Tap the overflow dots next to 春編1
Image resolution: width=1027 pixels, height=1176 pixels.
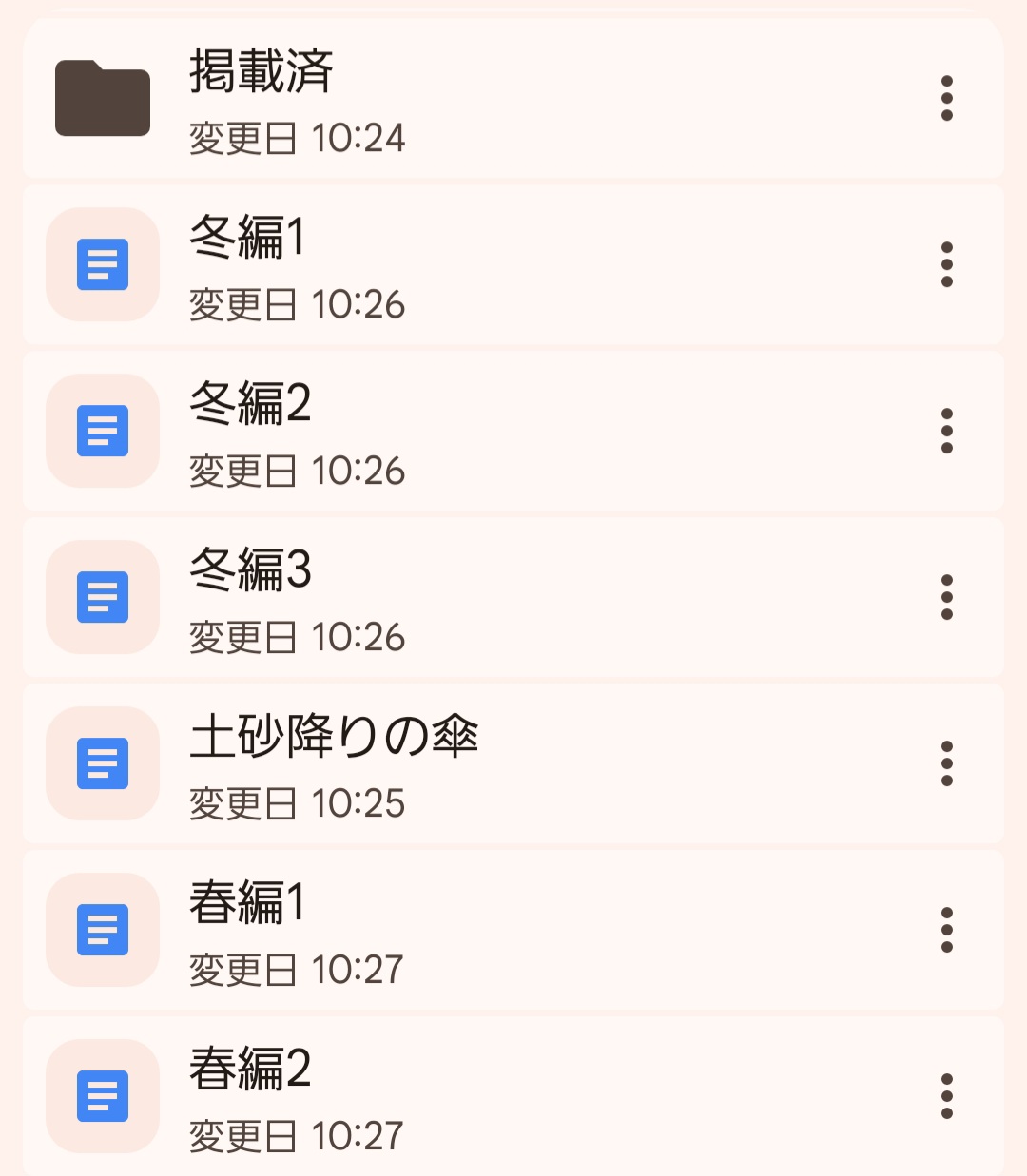click(946, 931)
